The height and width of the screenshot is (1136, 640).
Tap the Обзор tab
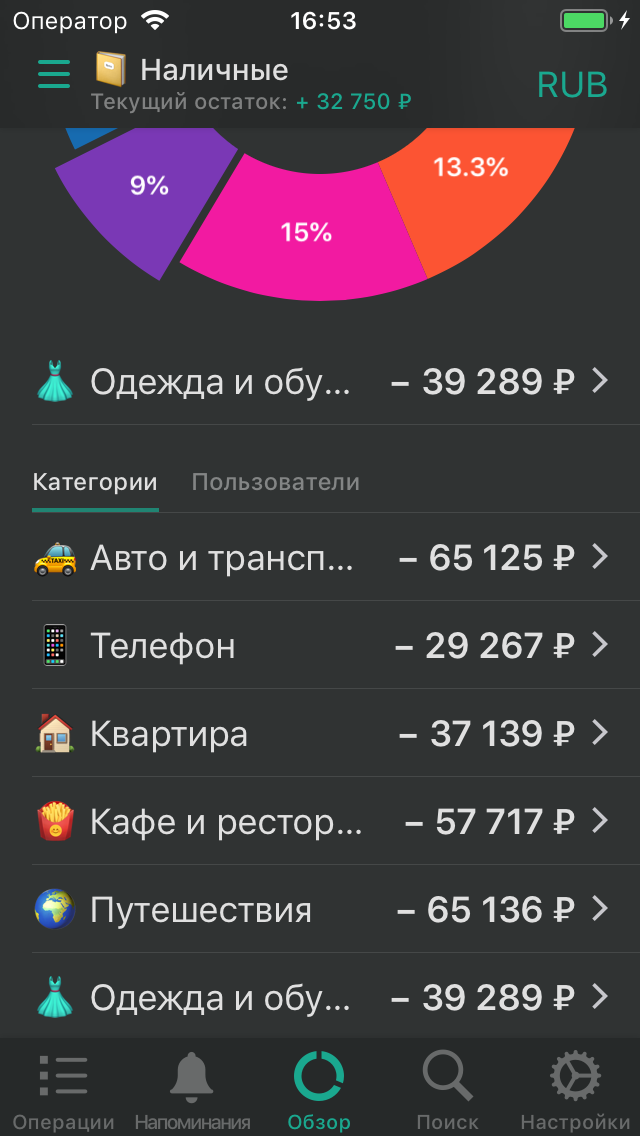pyautogui.click(x=319, y=1090)
